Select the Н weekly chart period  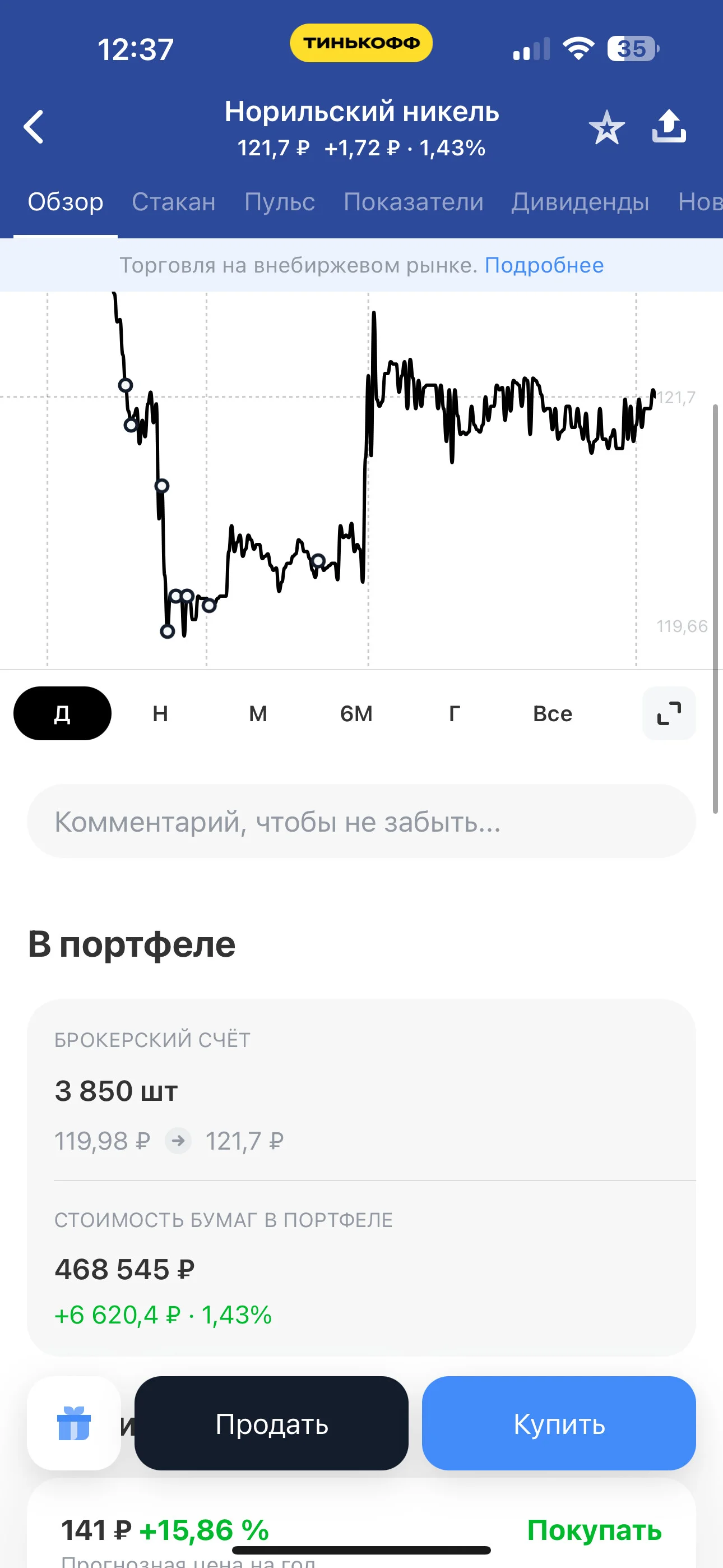pos(160,713)
